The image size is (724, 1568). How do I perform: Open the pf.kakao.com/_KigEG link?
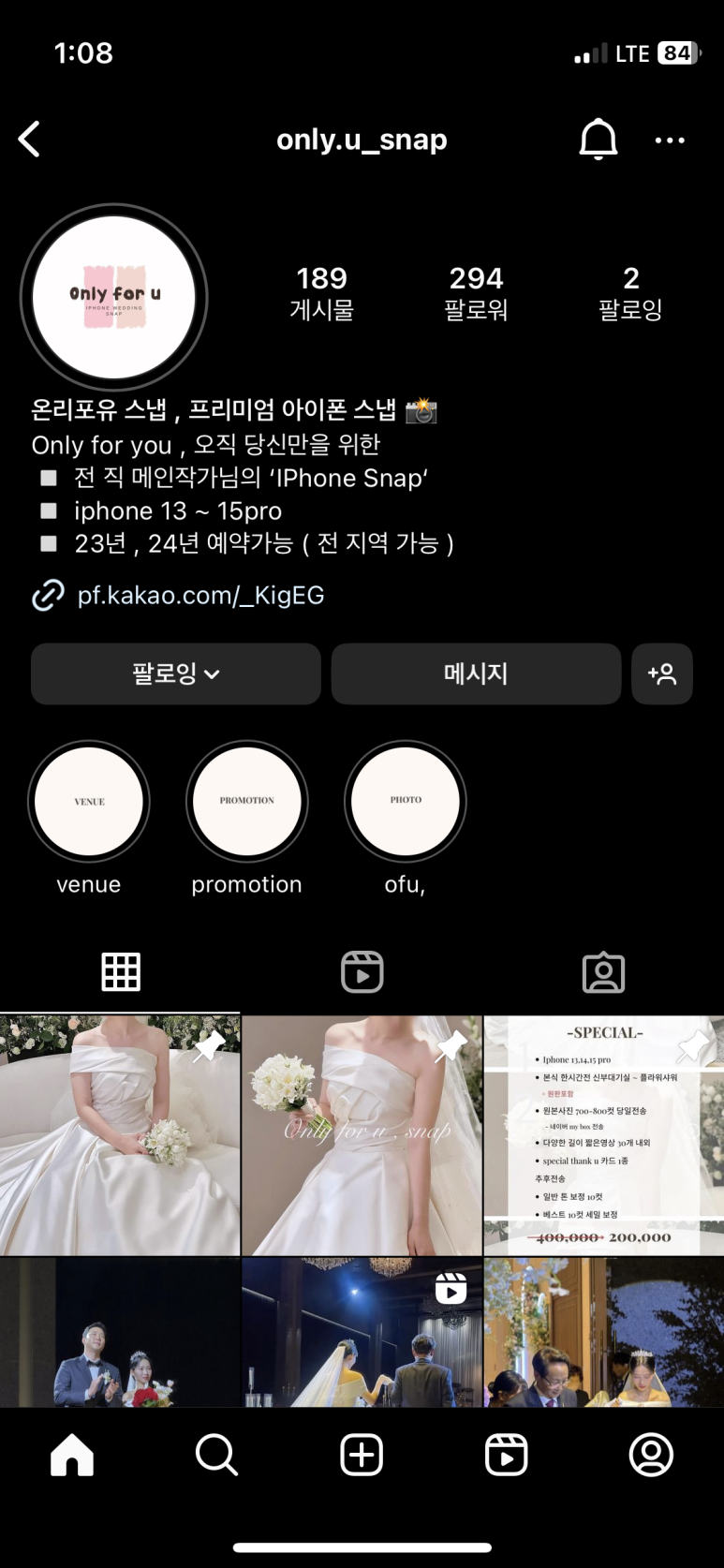pos(199,596)
